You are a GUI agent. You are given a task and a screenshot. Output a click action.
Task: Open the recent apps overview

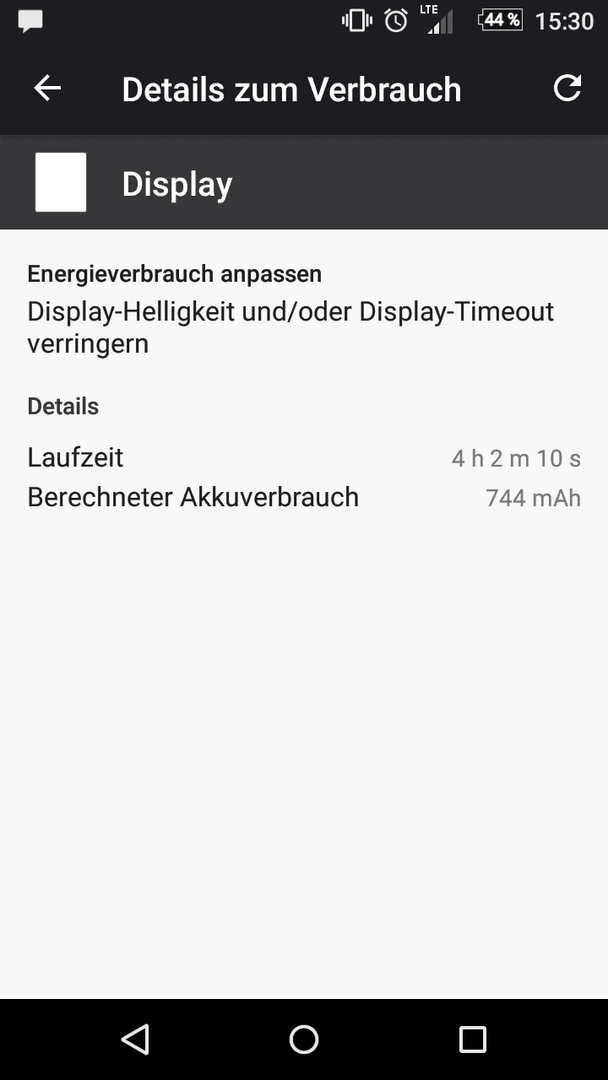pyautogui.click(x=472, y=1039)
